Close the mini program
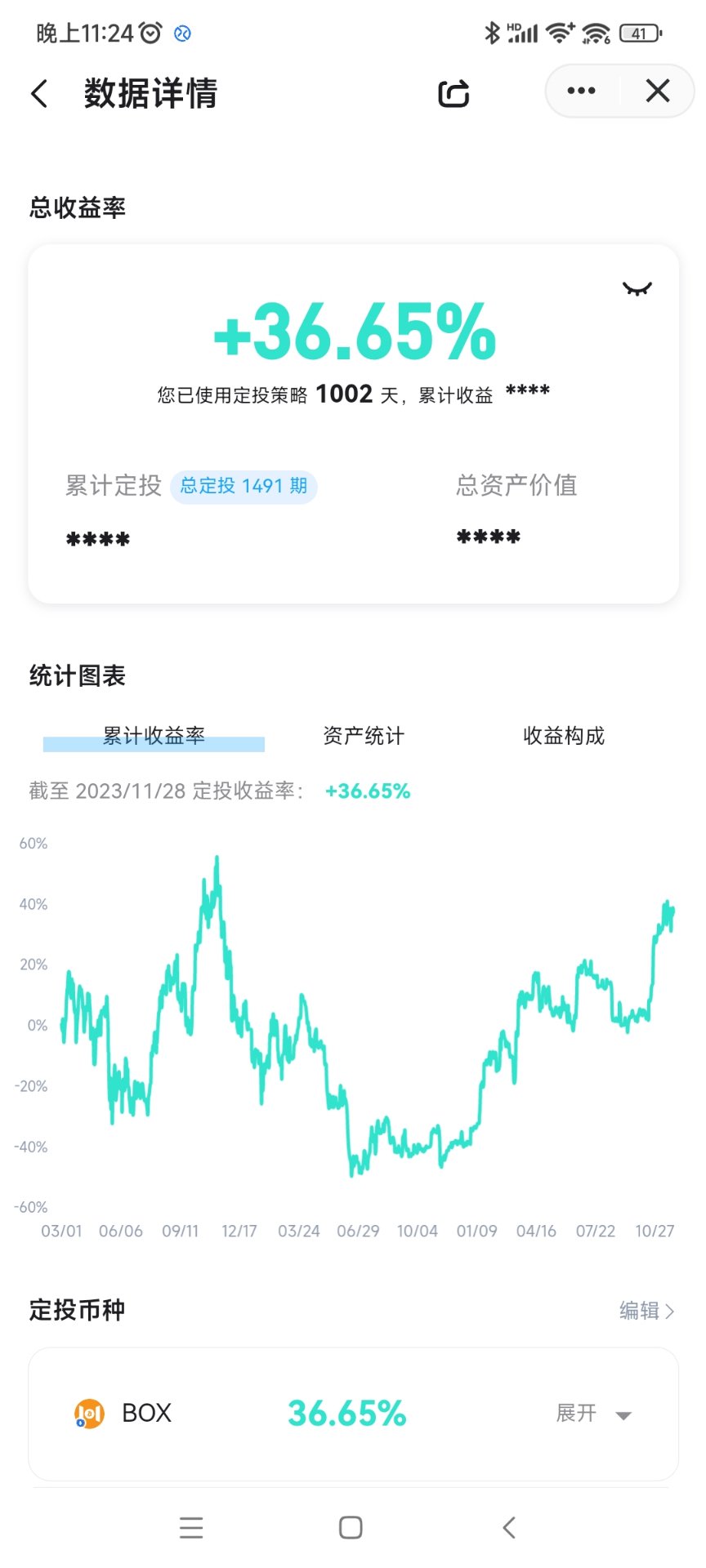706x1568 pixels. click(x=658, y=91)
